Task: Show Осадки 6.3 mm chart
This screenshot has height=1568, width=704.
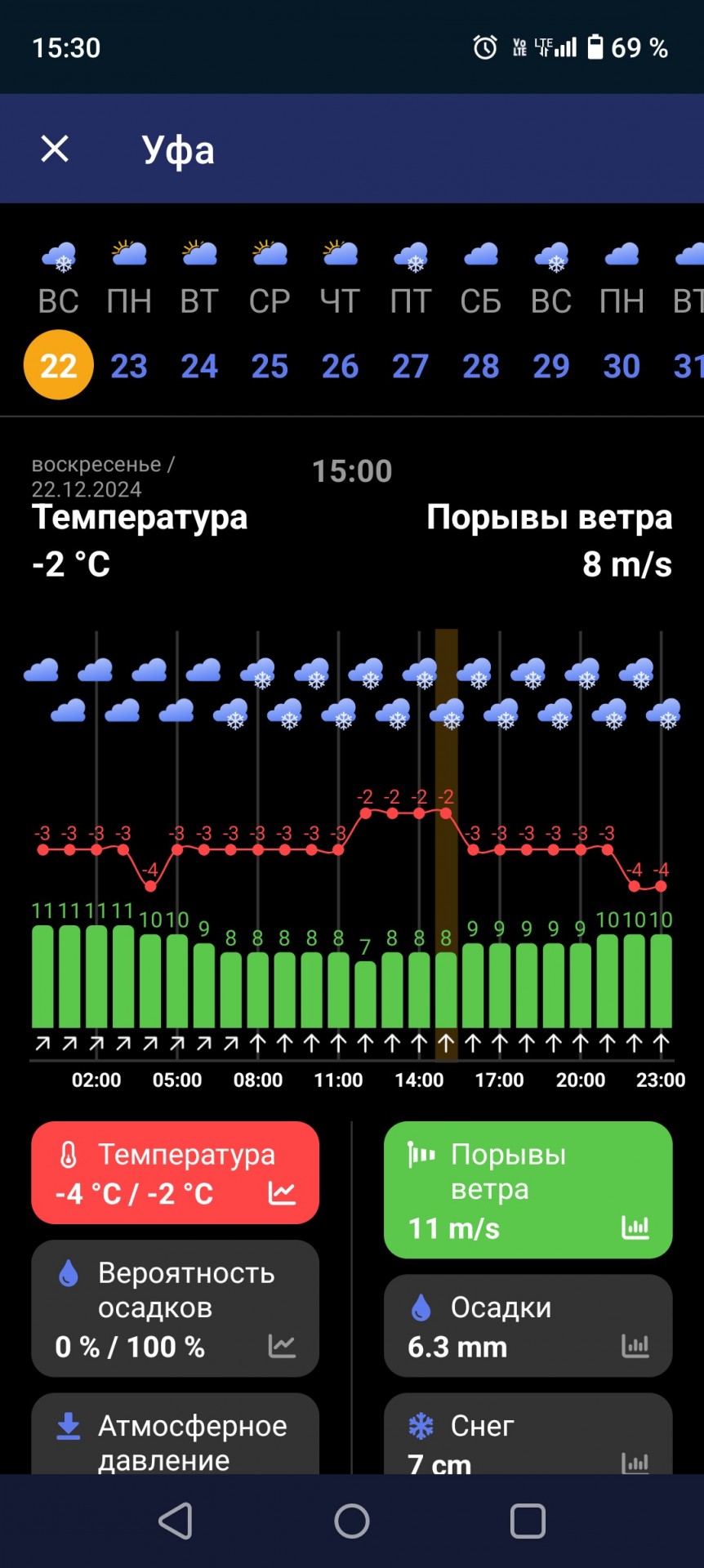Action: coord(528,1326)
